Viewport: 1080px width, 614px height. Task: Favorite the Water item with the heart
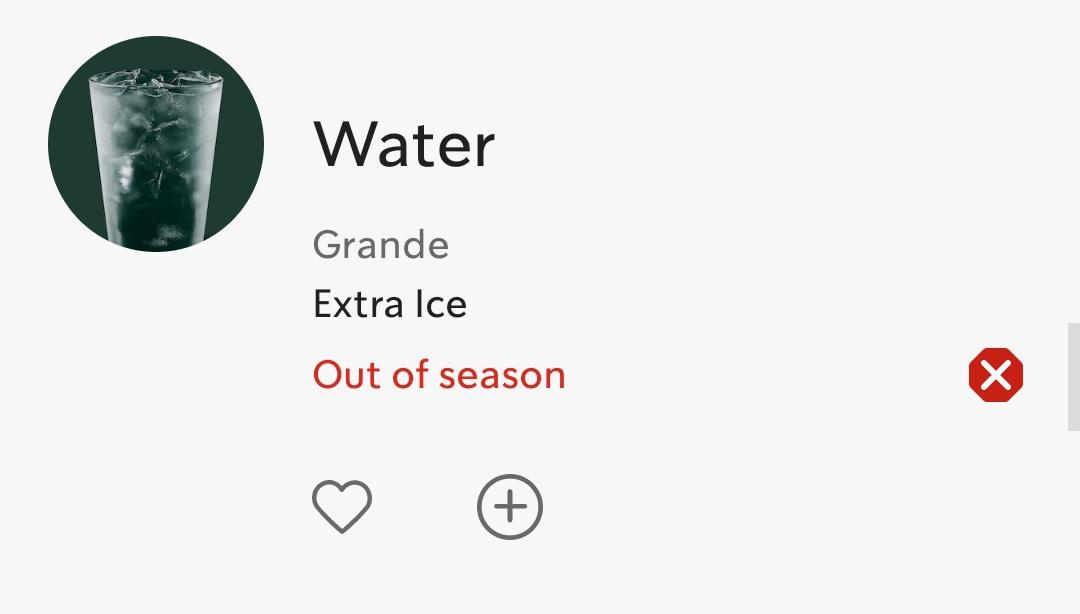coord(342,507)
